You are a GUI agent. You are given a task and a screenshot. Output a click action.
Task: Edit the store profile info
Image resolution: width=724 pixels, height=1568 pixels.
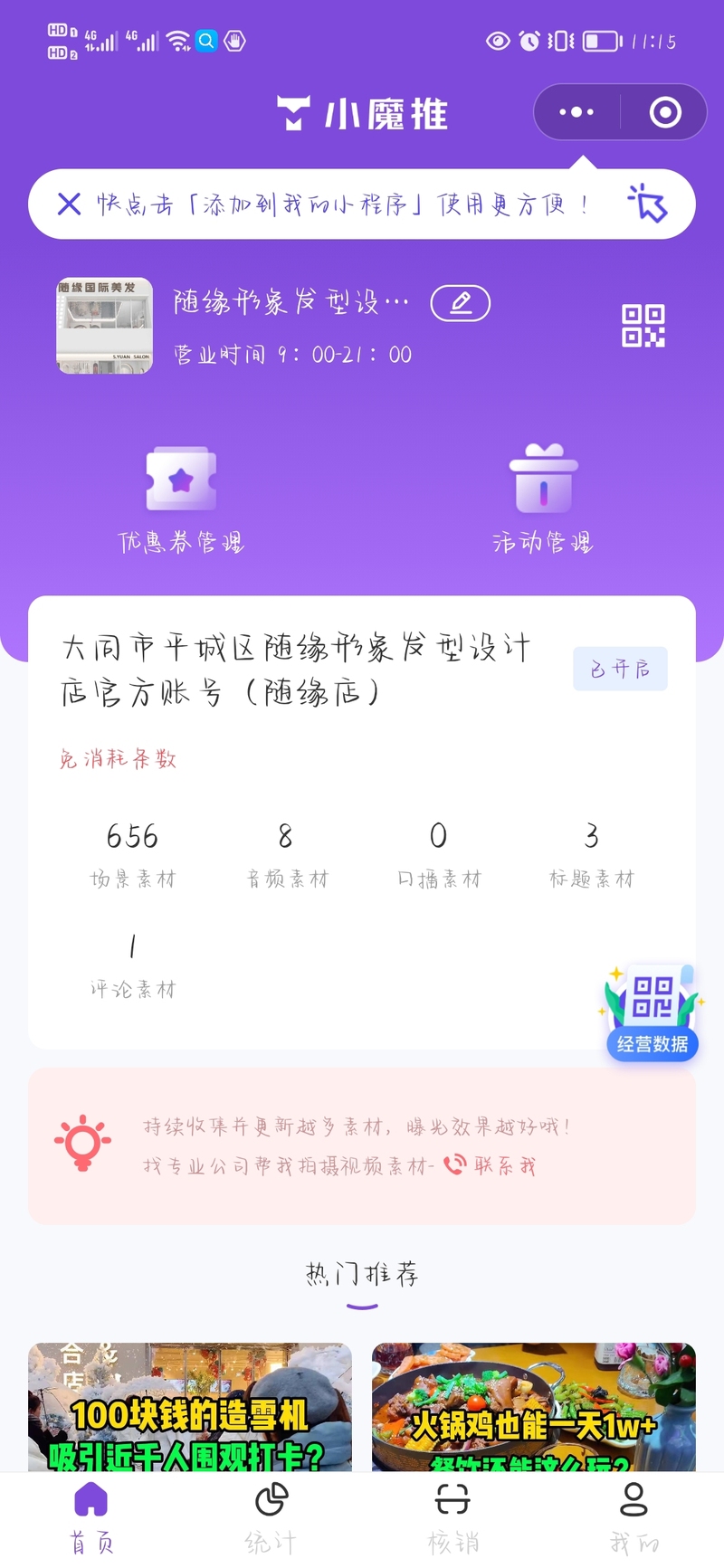460,303
